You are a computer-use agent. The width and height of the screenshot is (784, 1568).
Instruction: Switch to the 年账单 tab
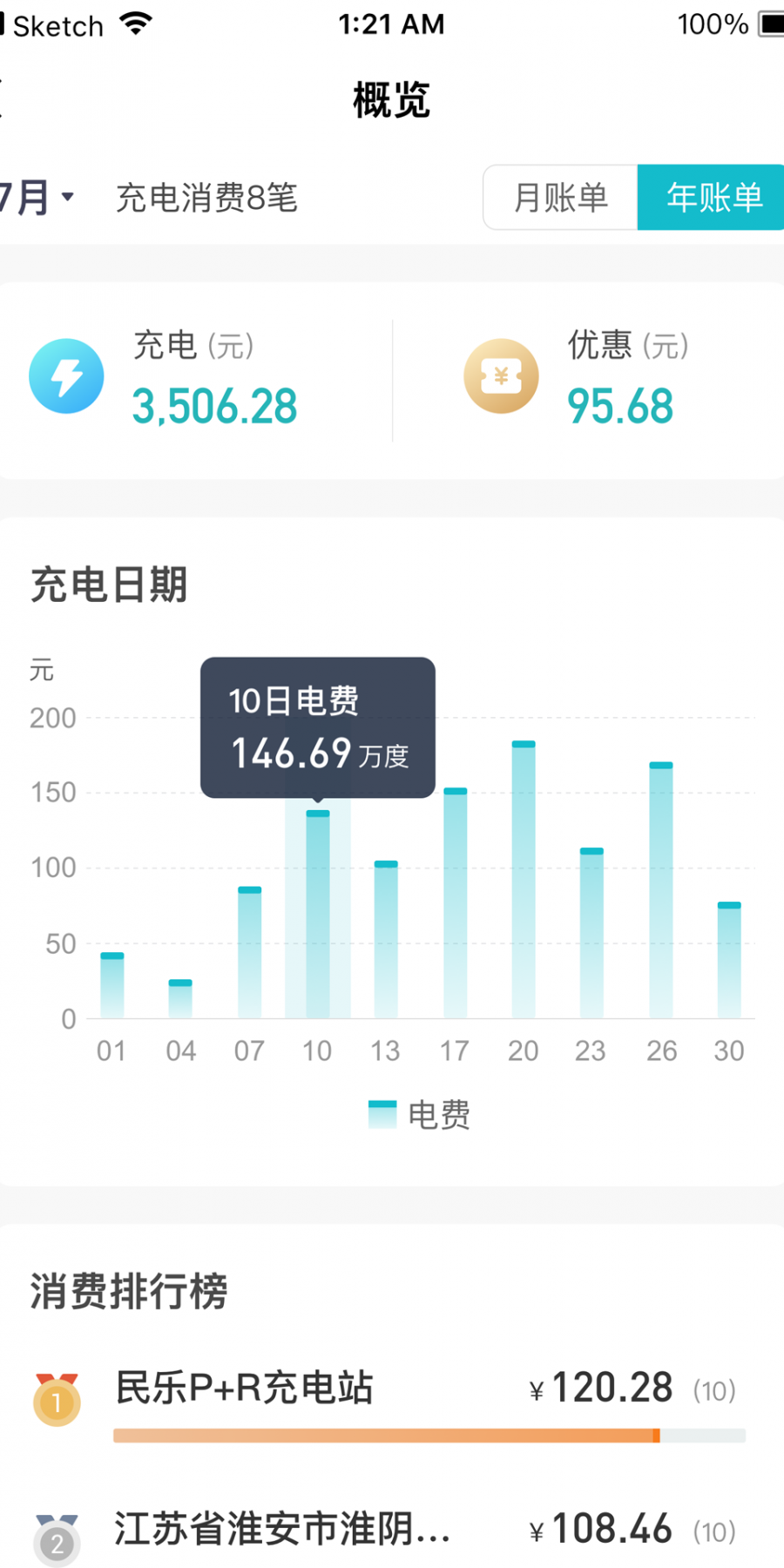pyautogui.click(x=714, y=198)
